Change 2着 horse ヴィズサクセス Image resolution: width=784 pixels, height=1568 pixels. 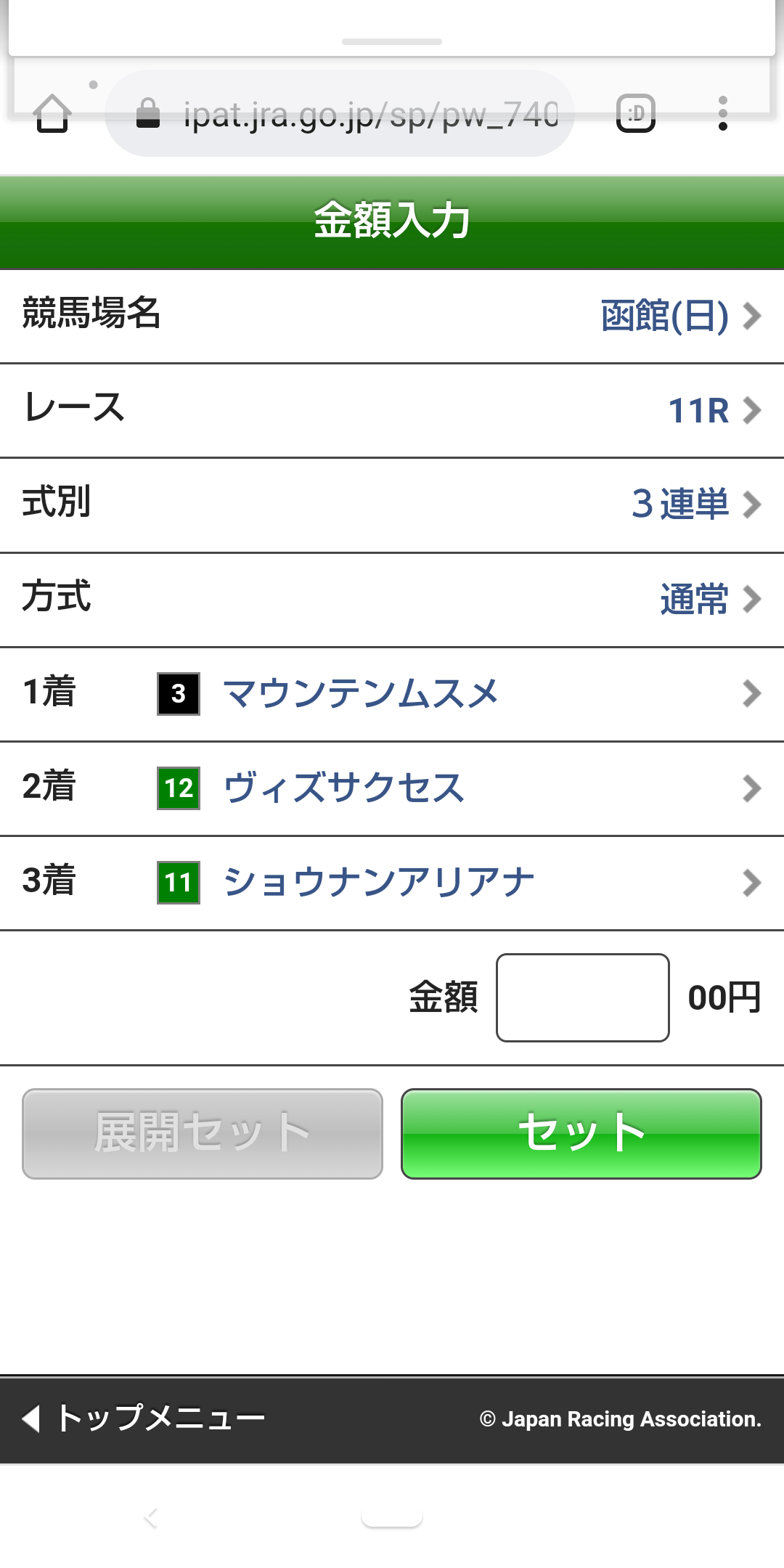click(x=392, y=788)
